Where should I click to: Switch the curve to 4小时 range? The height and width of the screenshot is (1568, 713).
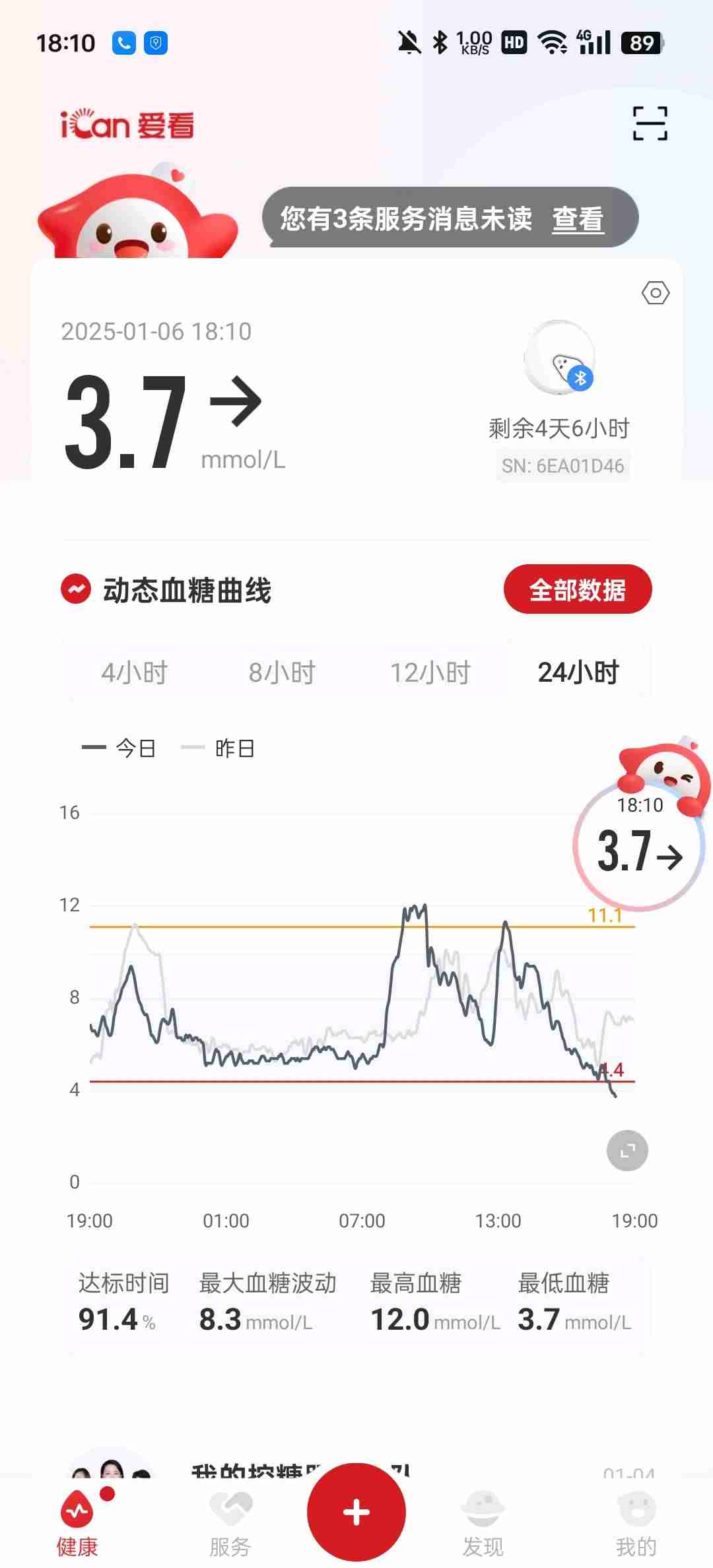coord(135,672)
